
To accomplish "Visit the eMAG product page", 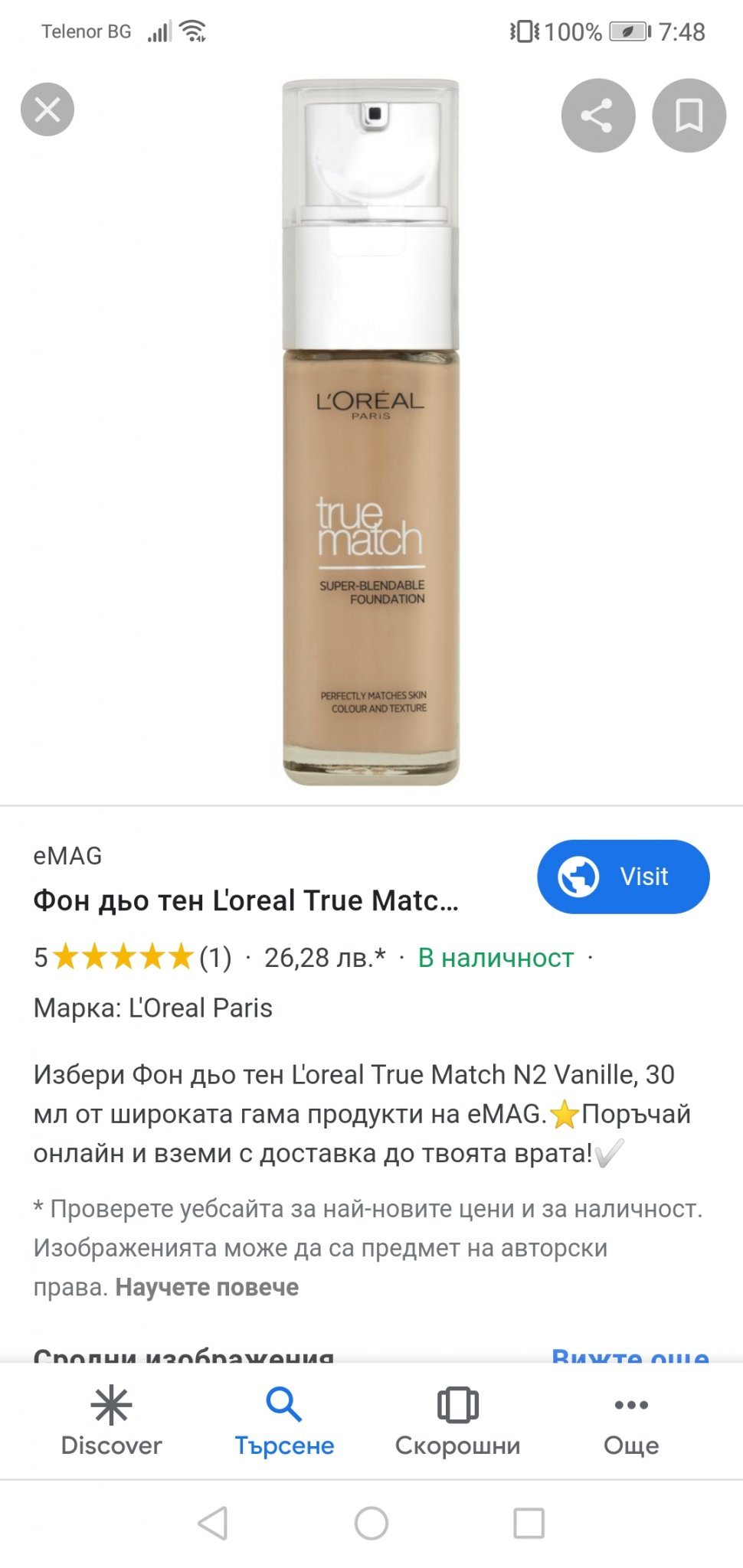I will [x=623, y=877].
